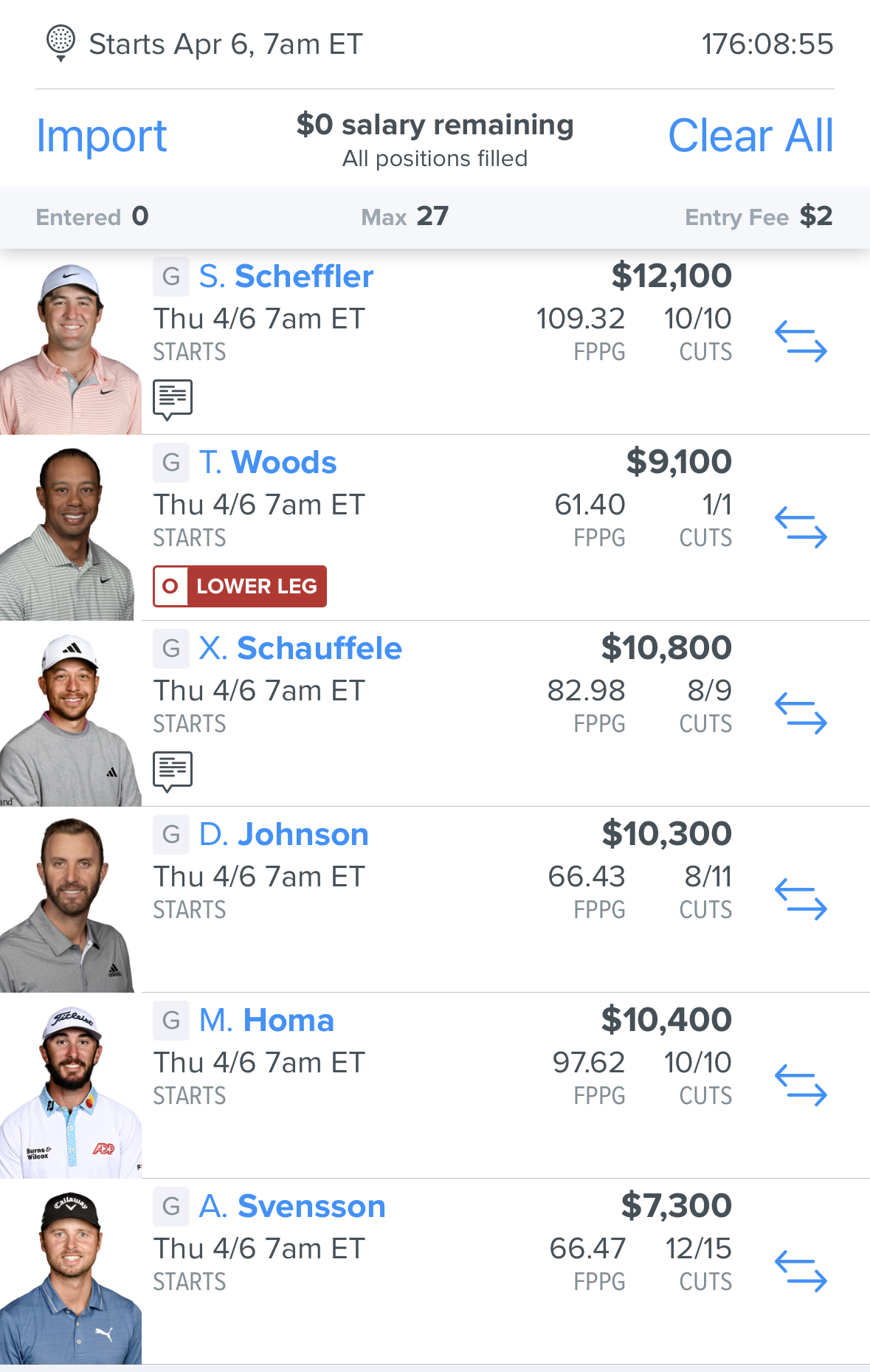Open T. Woods player details
Viewport: 870px width, 1372px height.
point(268,463)
